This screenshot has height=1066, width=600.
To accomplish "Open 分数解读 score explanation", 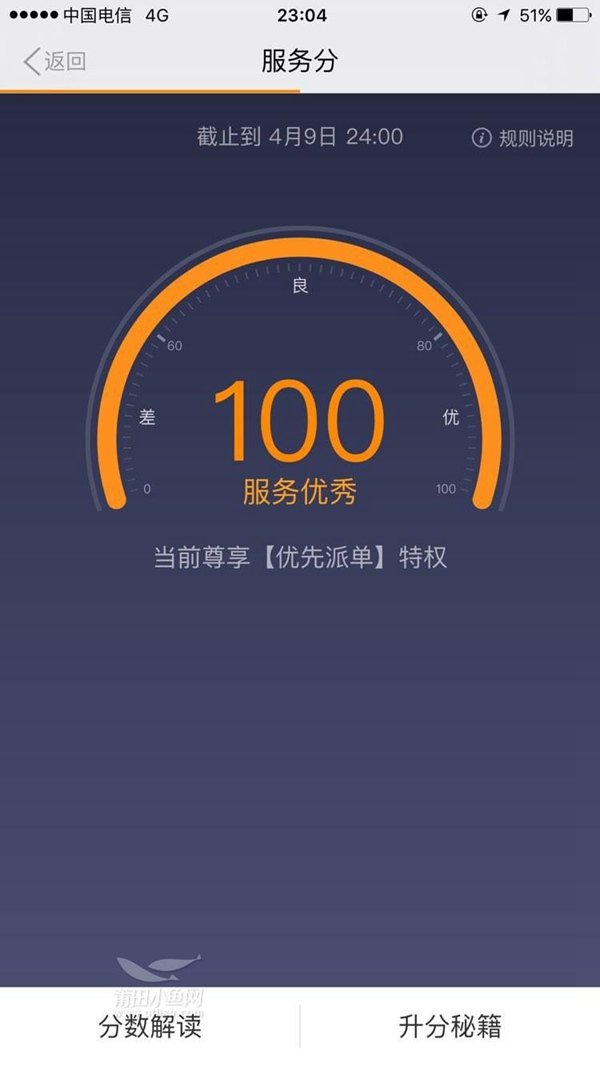I will (x=150, y=1026).
